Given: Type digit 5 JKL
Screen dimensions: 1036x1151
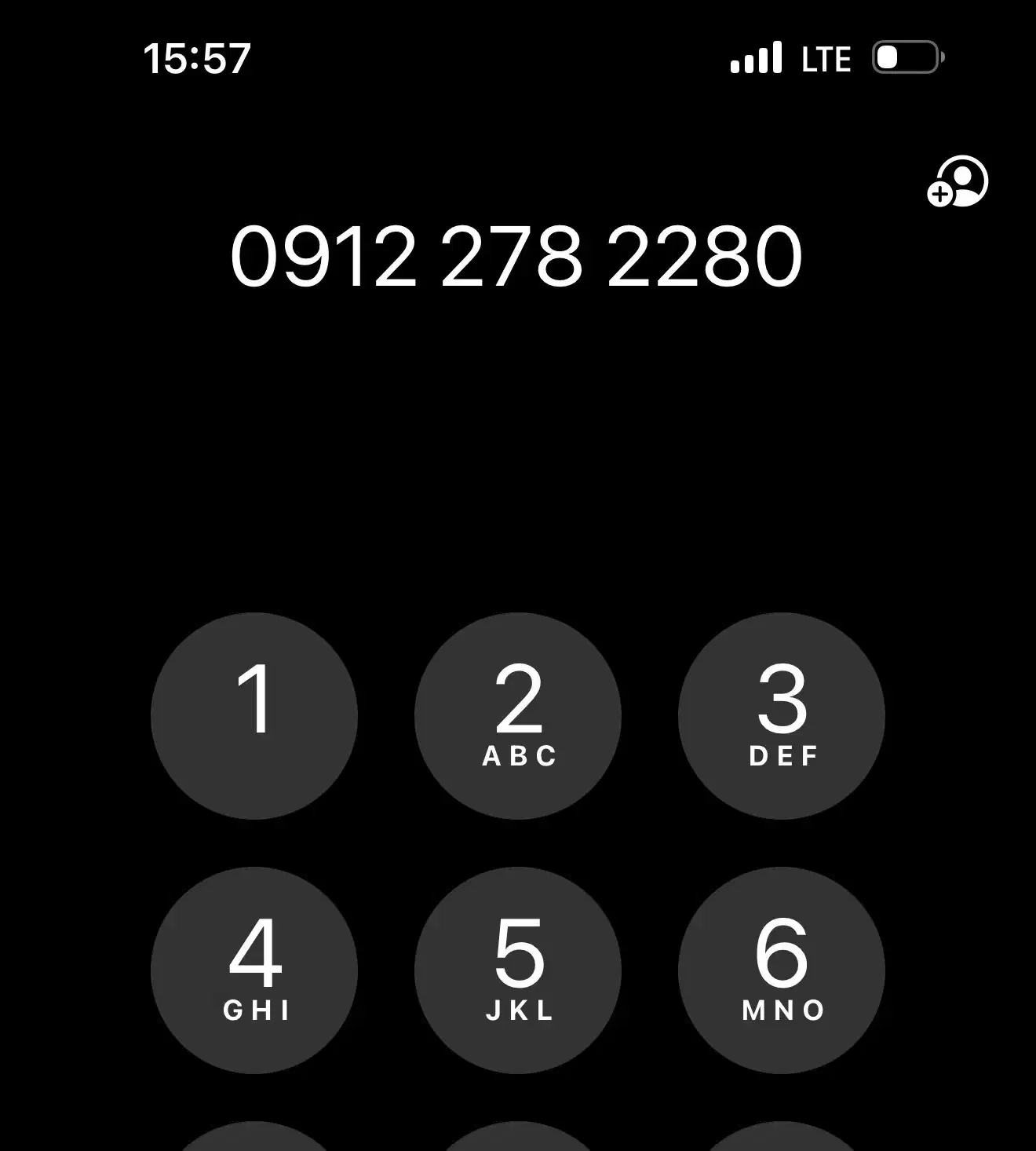Looking at the screenshot, I should (518, 970).
